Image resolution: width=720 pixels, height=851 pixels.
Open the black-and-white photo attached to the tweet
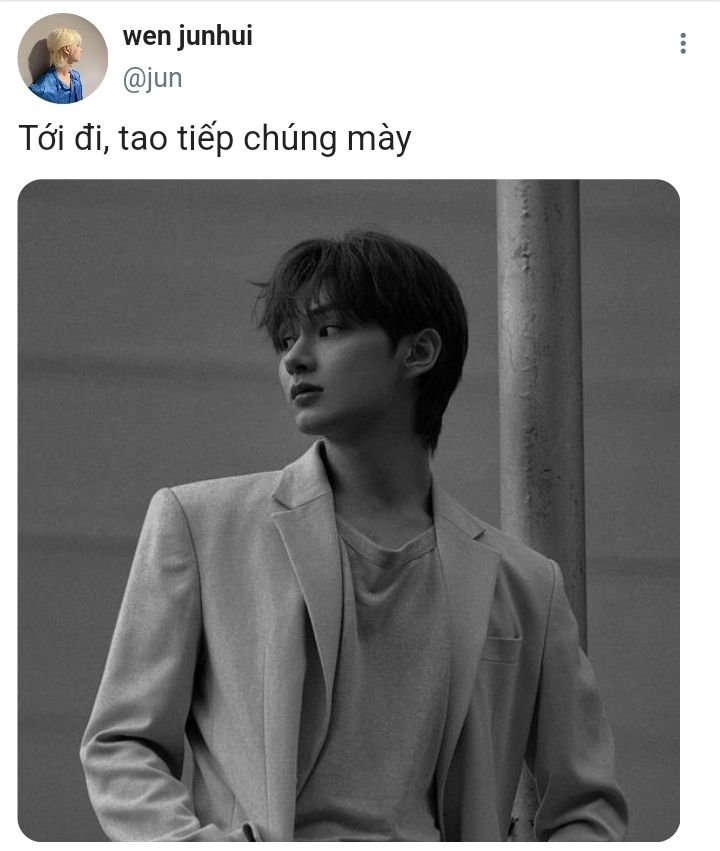(348, 510)
